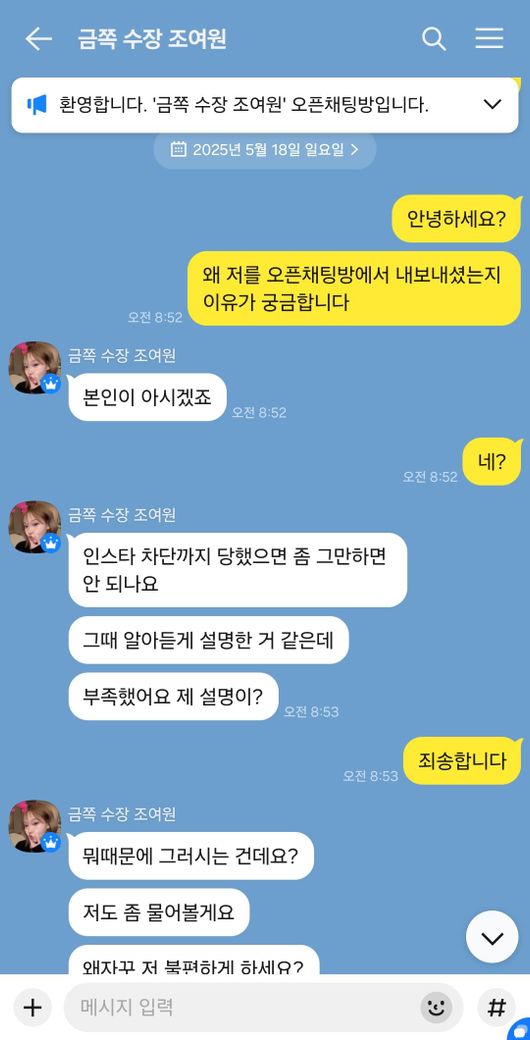The height and width of the screenshot is (1040, 530).
Task: Search within this chat room
Action: point(434,39)
